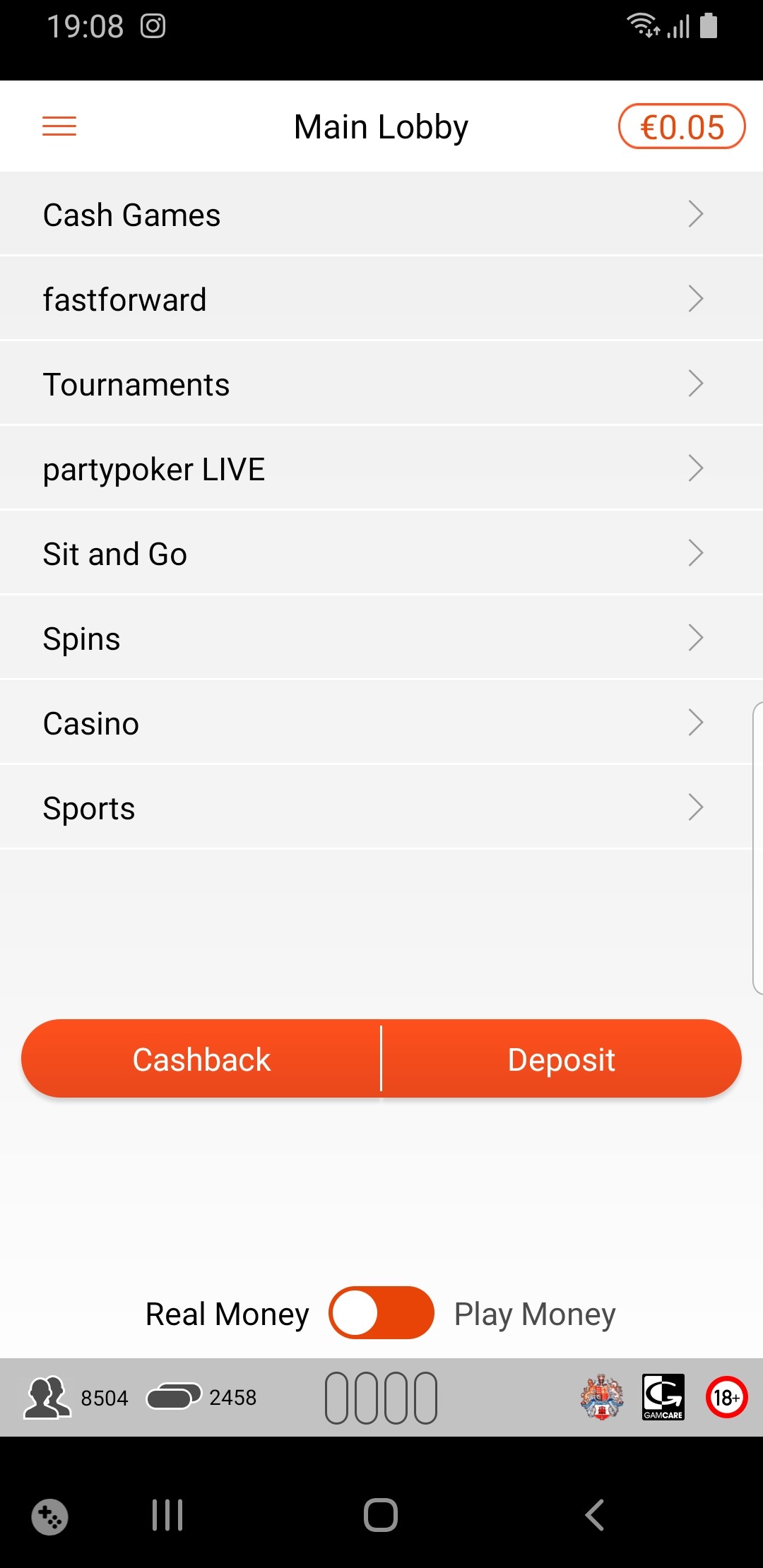Tap the €0.05 balance button
Viewport: 763px width, 1568px height.
682,127
